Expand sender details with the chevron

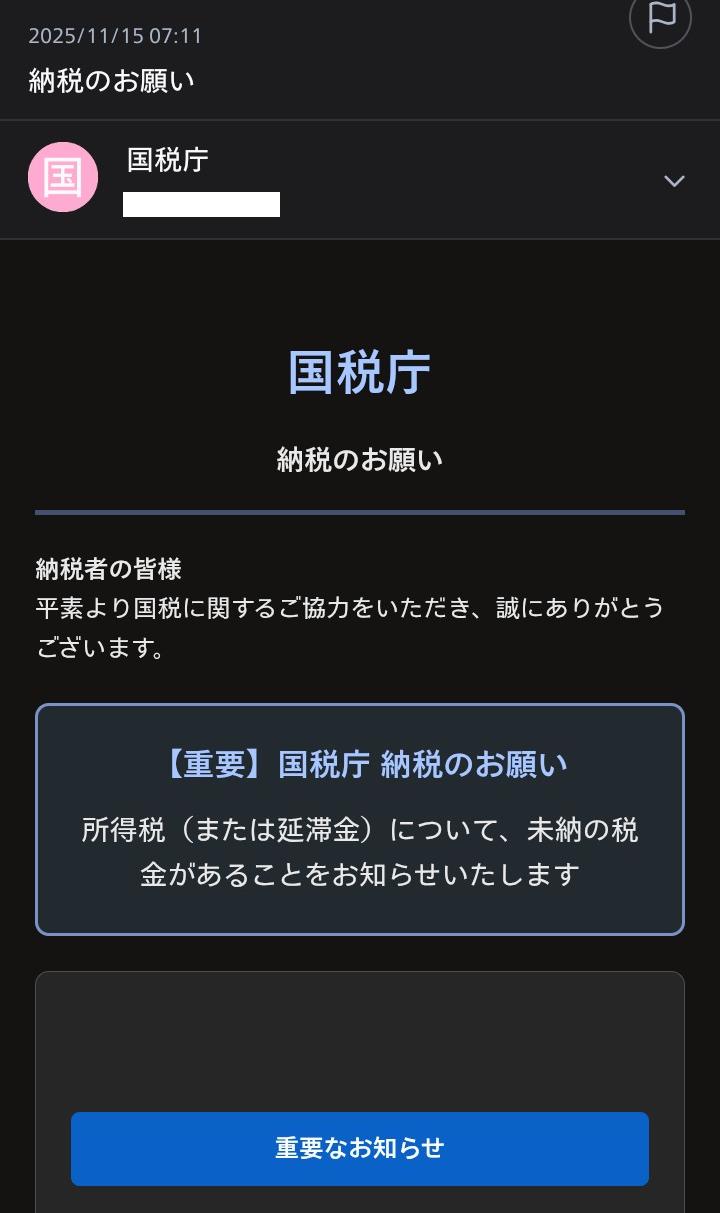click(x=674, y=181)
